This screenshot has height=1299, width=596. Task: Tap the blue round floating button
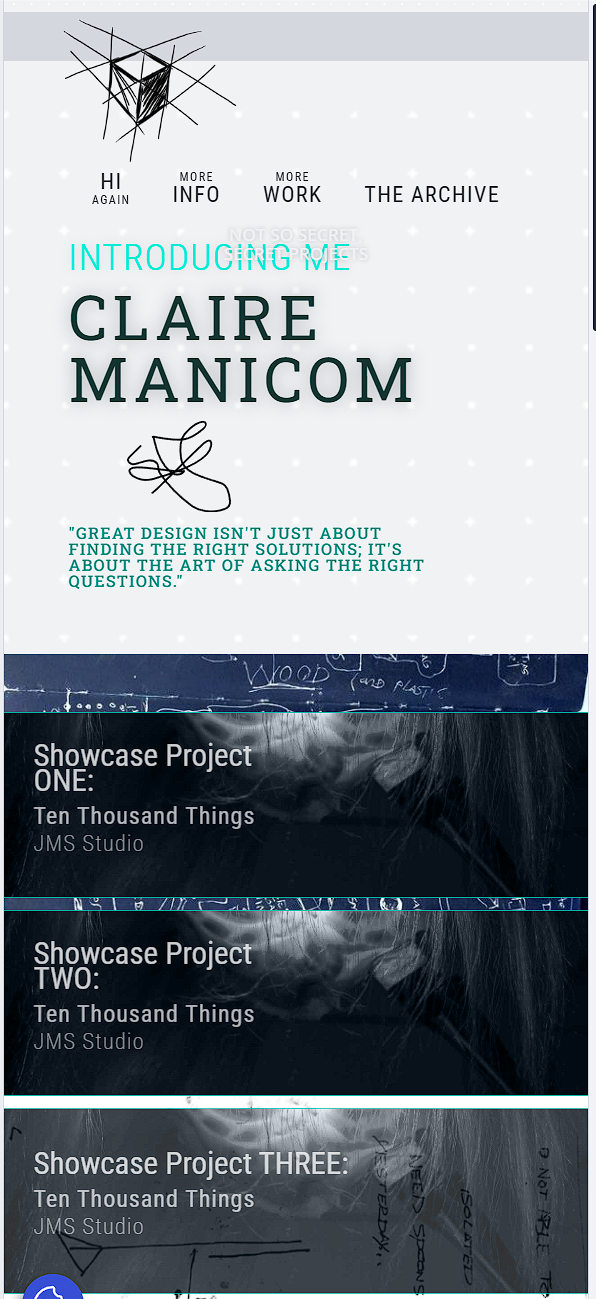(52, 1287)
